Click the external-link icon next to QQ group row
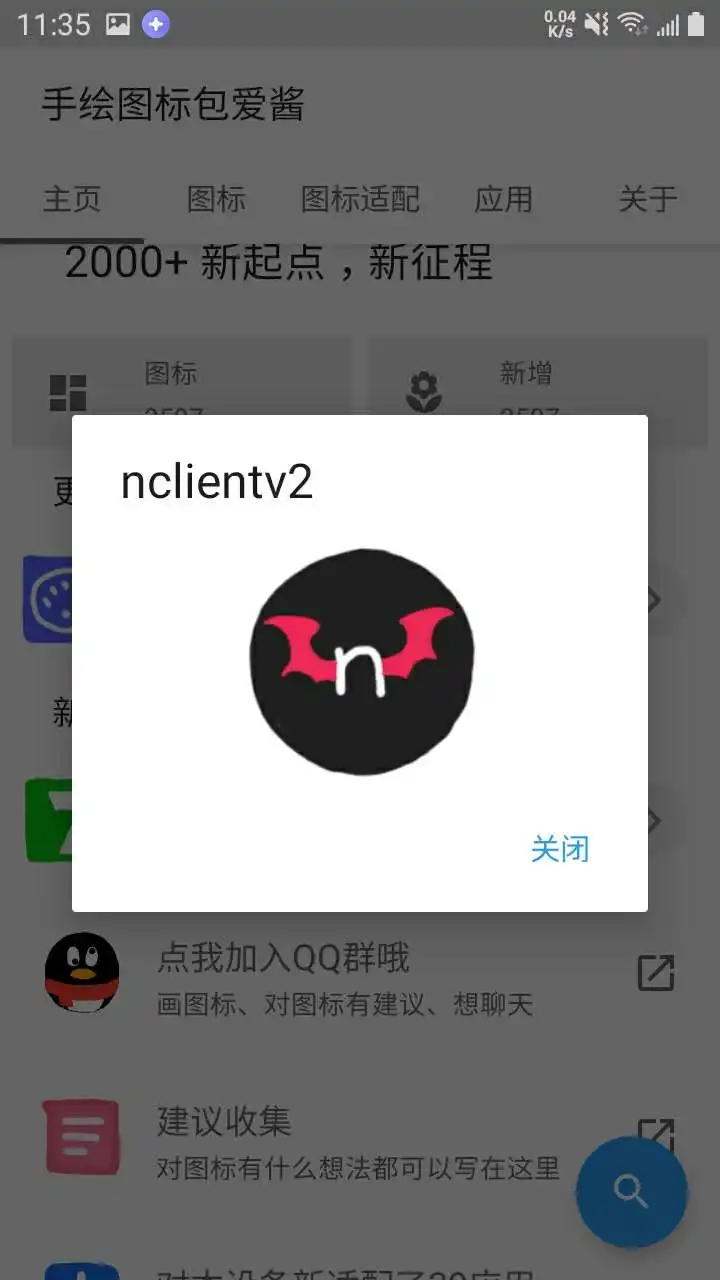This screenshot has height=1280, width=720. [x=655, y=971]
